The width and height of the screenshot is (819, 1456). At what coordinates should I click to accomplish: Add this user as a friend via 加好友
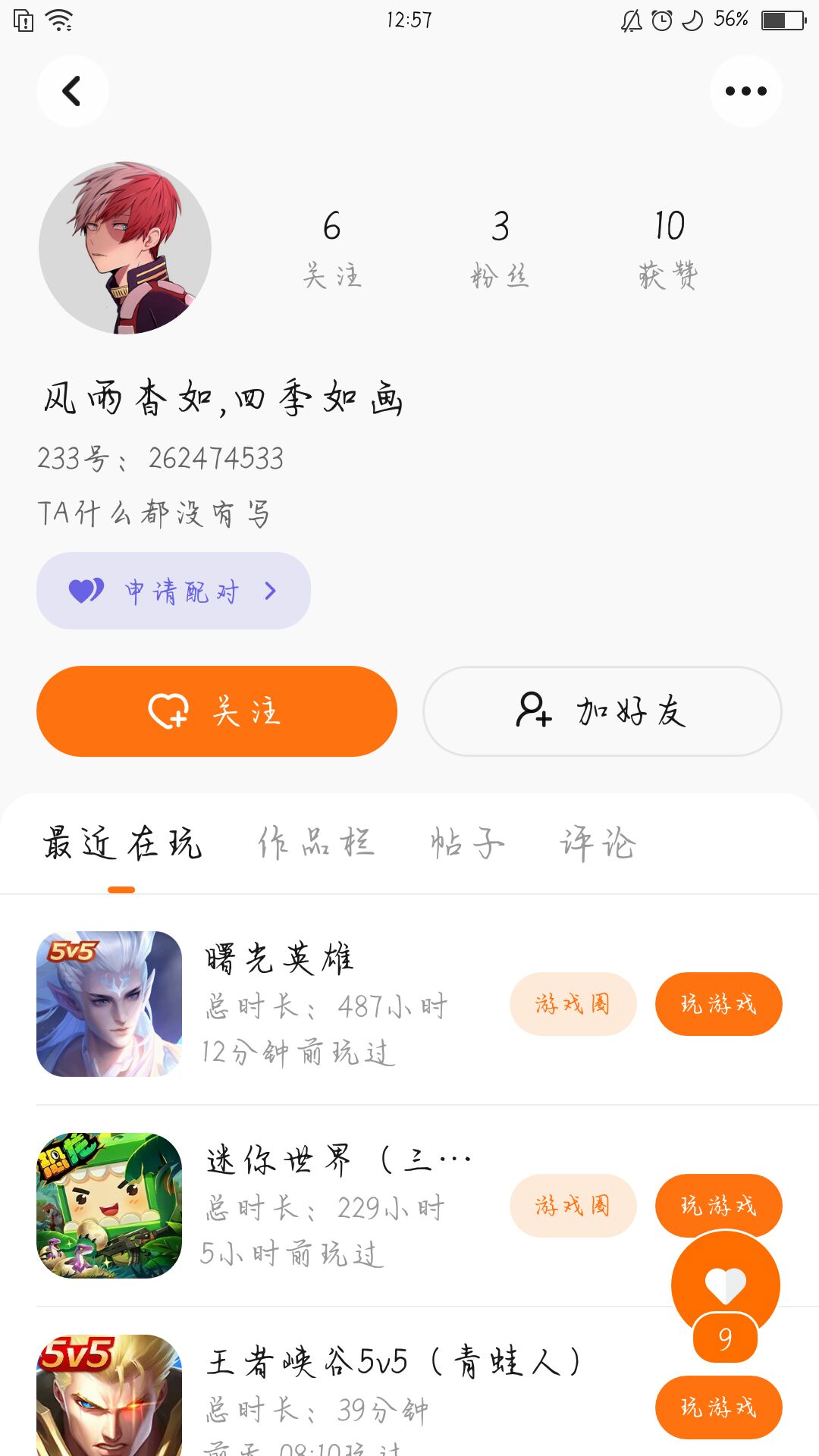[602, 711]
